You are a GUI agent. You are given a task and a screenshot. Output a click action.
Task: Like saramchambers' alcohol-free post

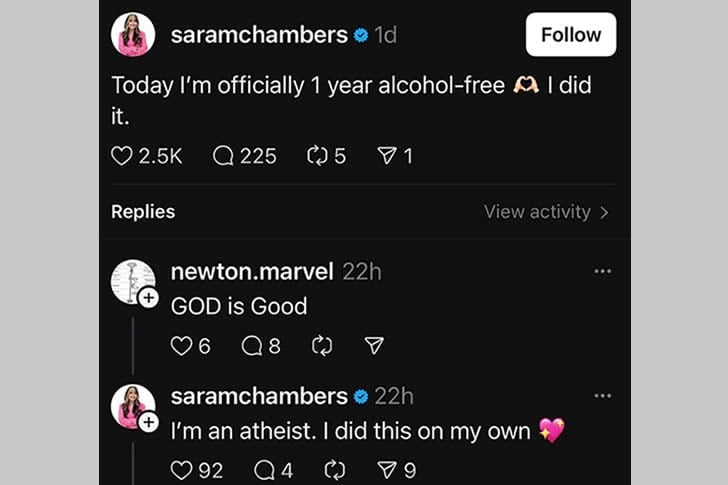point(122,156)
